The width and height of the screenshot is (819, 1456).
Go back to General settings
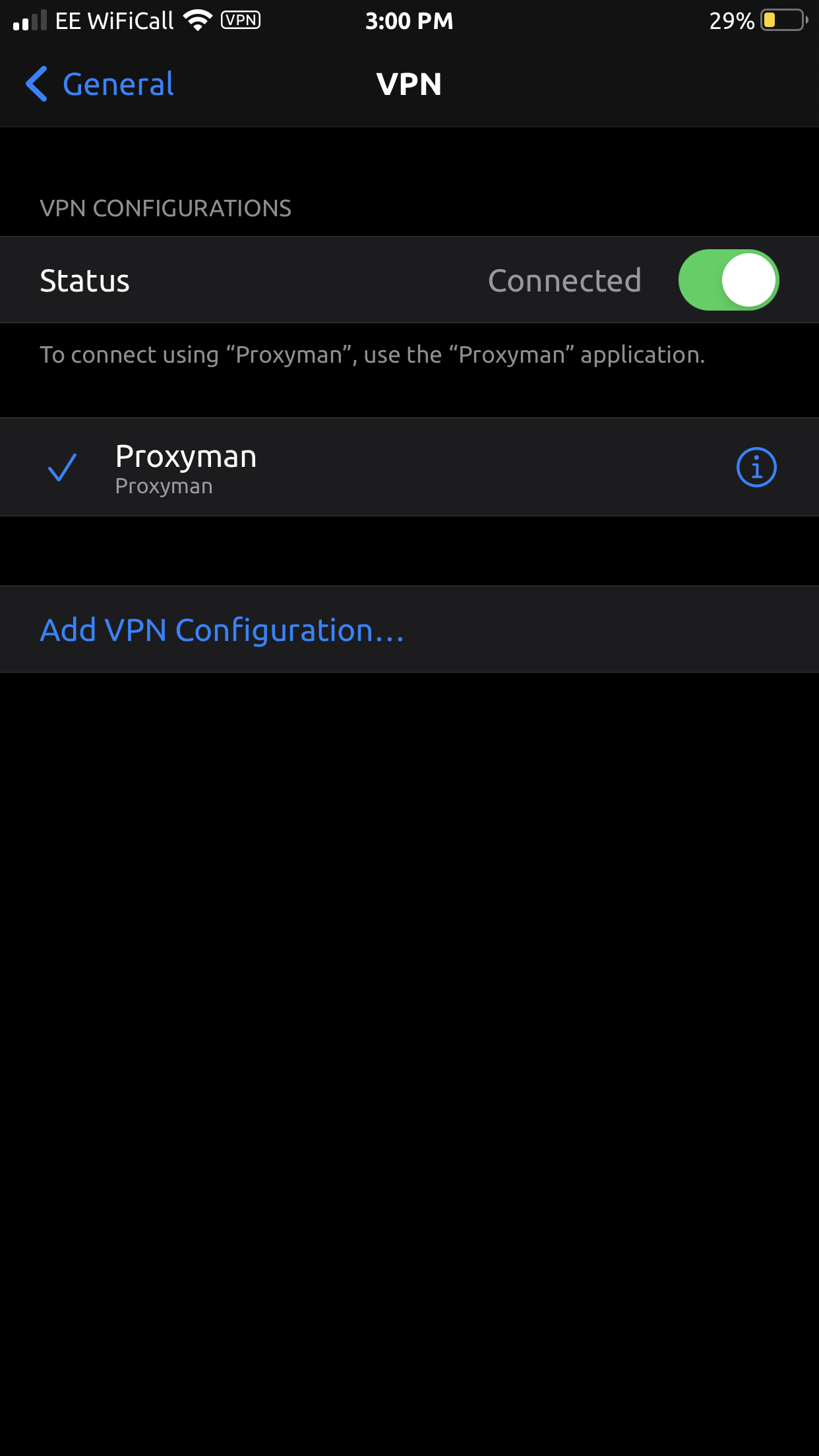click(x=100, y=84)
